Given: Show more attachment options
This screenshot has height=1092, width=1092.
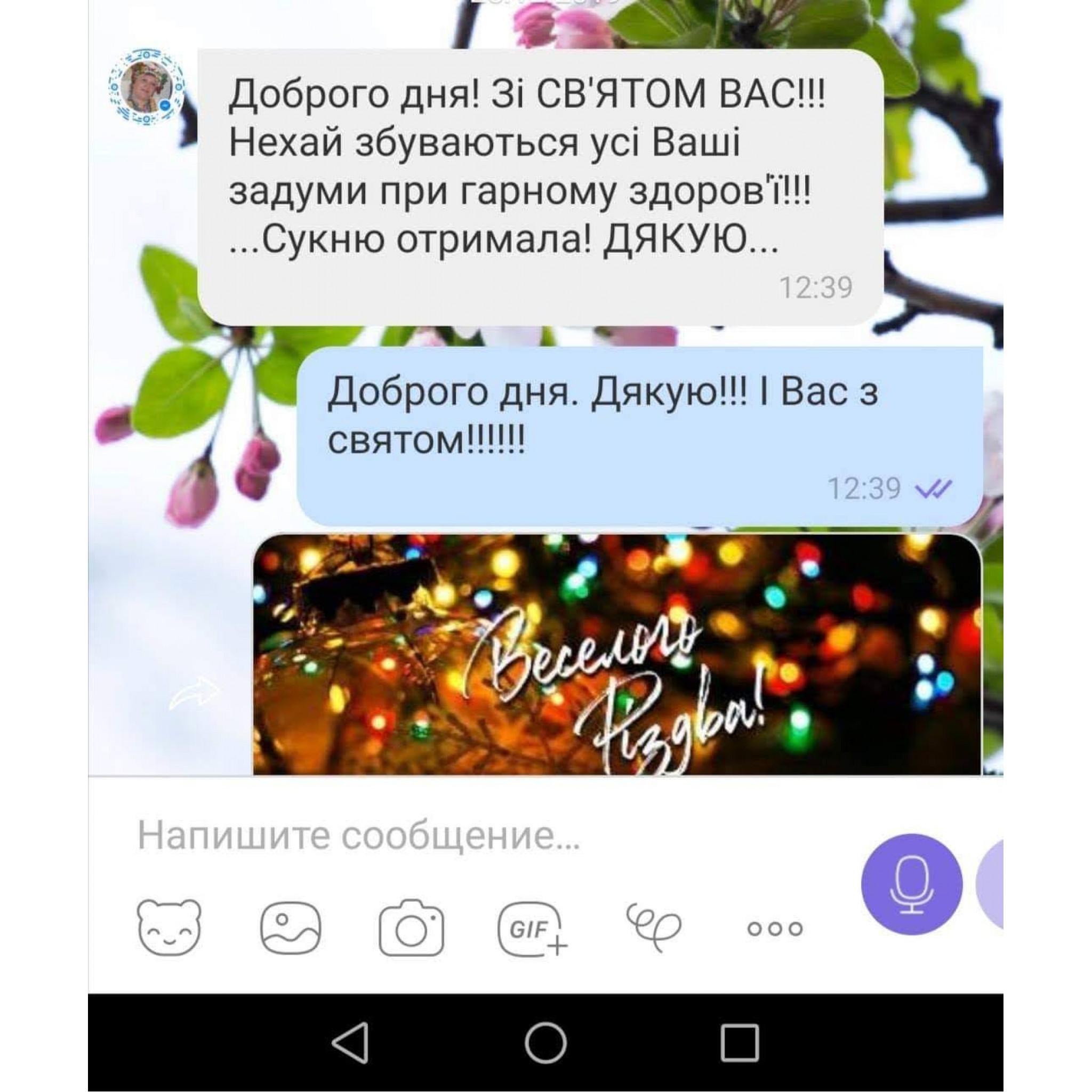Looking at the screenshot, I should click(774, 928).
